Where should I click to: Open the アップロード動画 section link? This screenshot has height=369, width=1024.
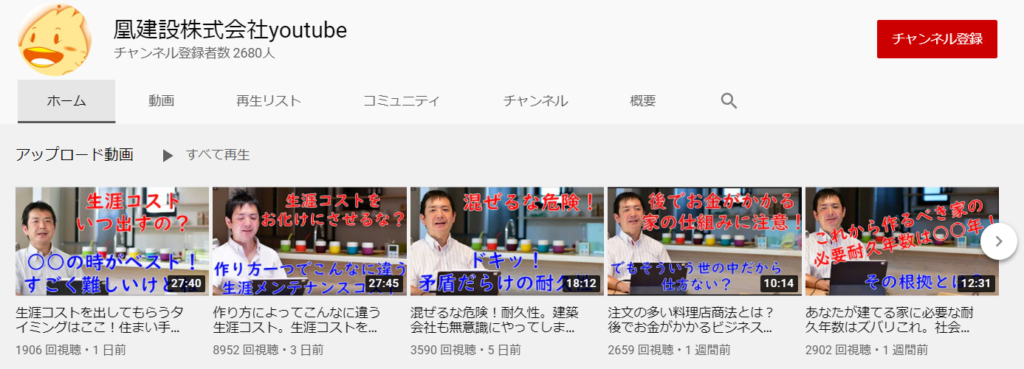[74, 155]
